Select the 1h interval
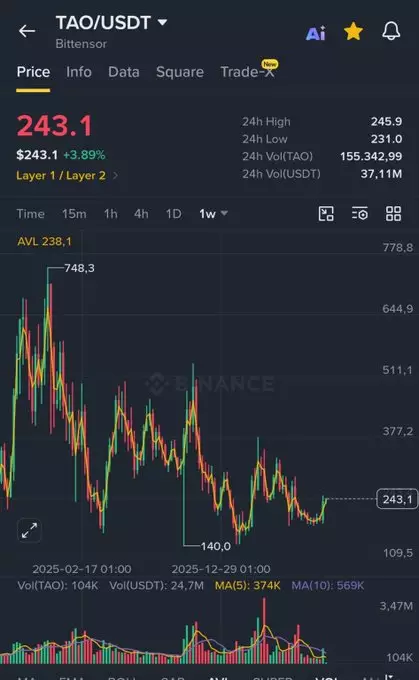419x680 pixels. coord(111,214)
